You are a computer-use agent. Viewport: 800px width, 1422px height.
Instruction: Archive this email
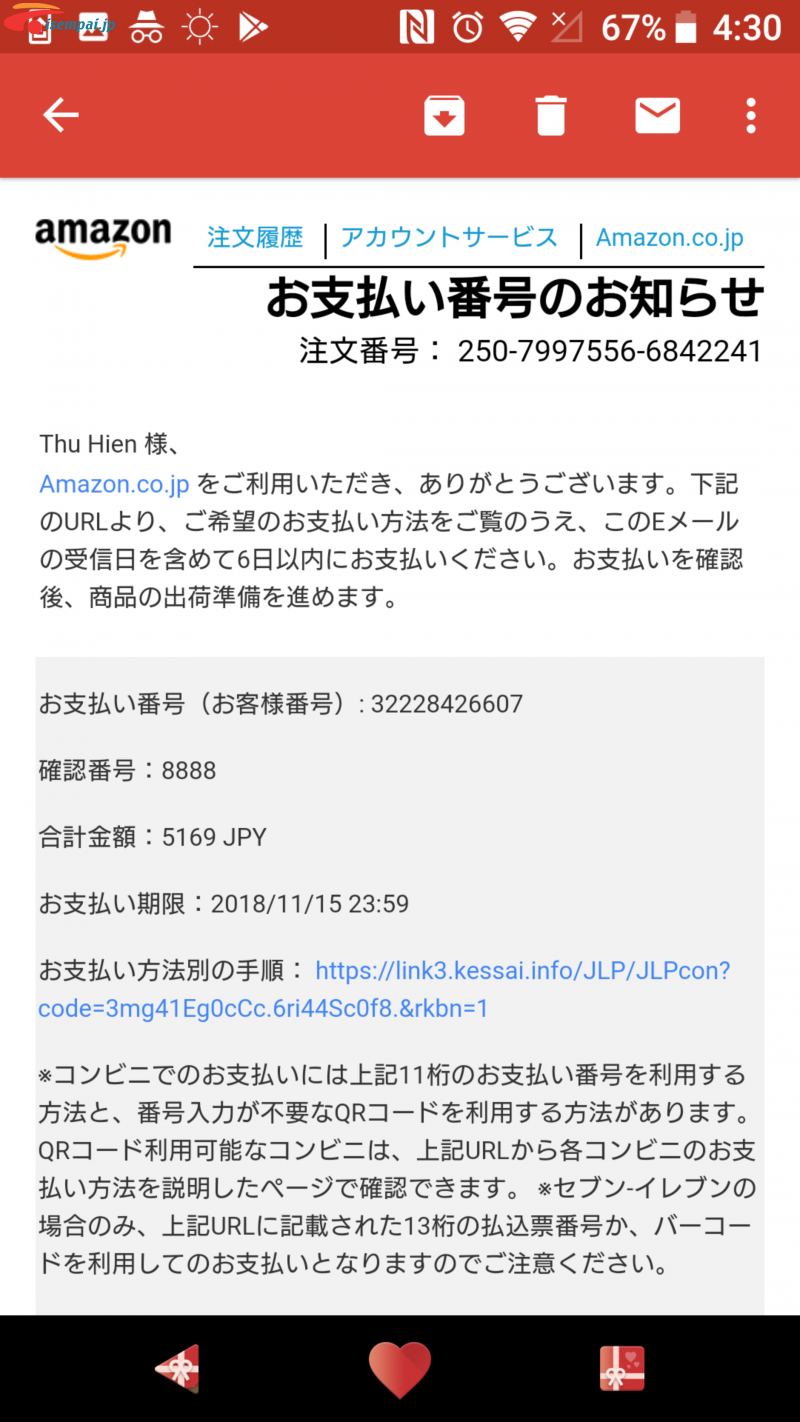click(x=444, y=116)
